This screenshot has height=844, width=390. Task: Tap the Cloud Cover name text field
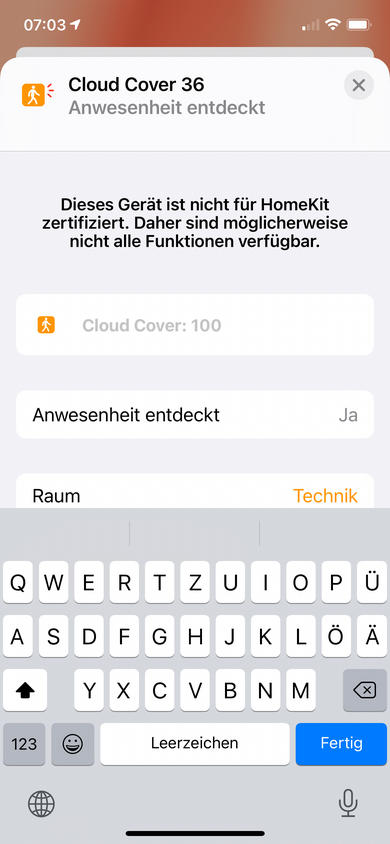[195, 325]
